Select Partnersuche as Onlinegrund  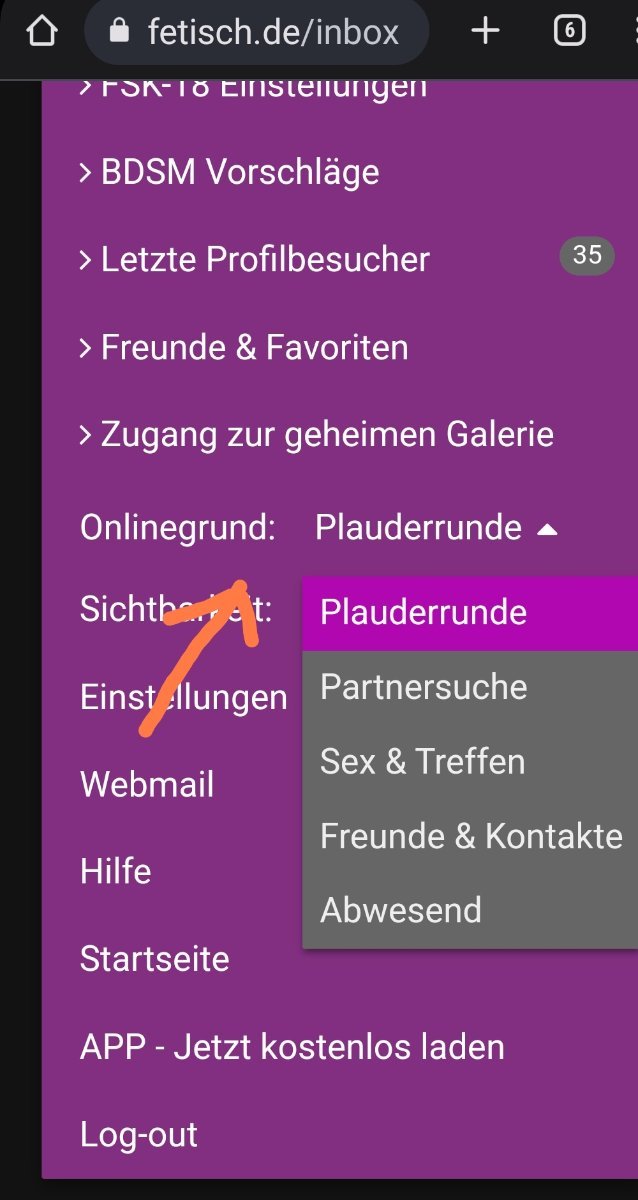pyautogui.click(x=470, y=687)
